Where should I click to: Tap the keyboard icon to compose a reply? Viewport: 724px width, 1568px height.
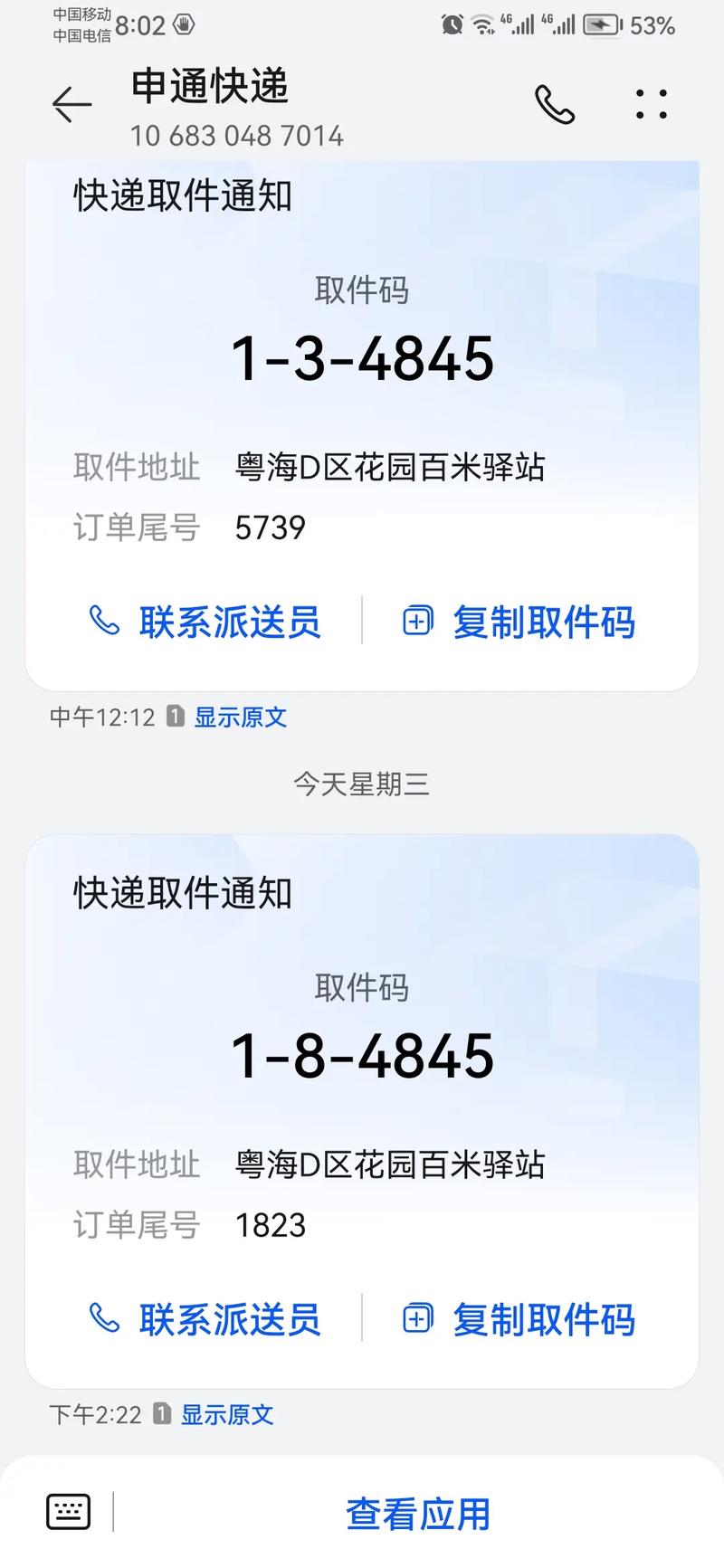click(x=67, y=1510)
